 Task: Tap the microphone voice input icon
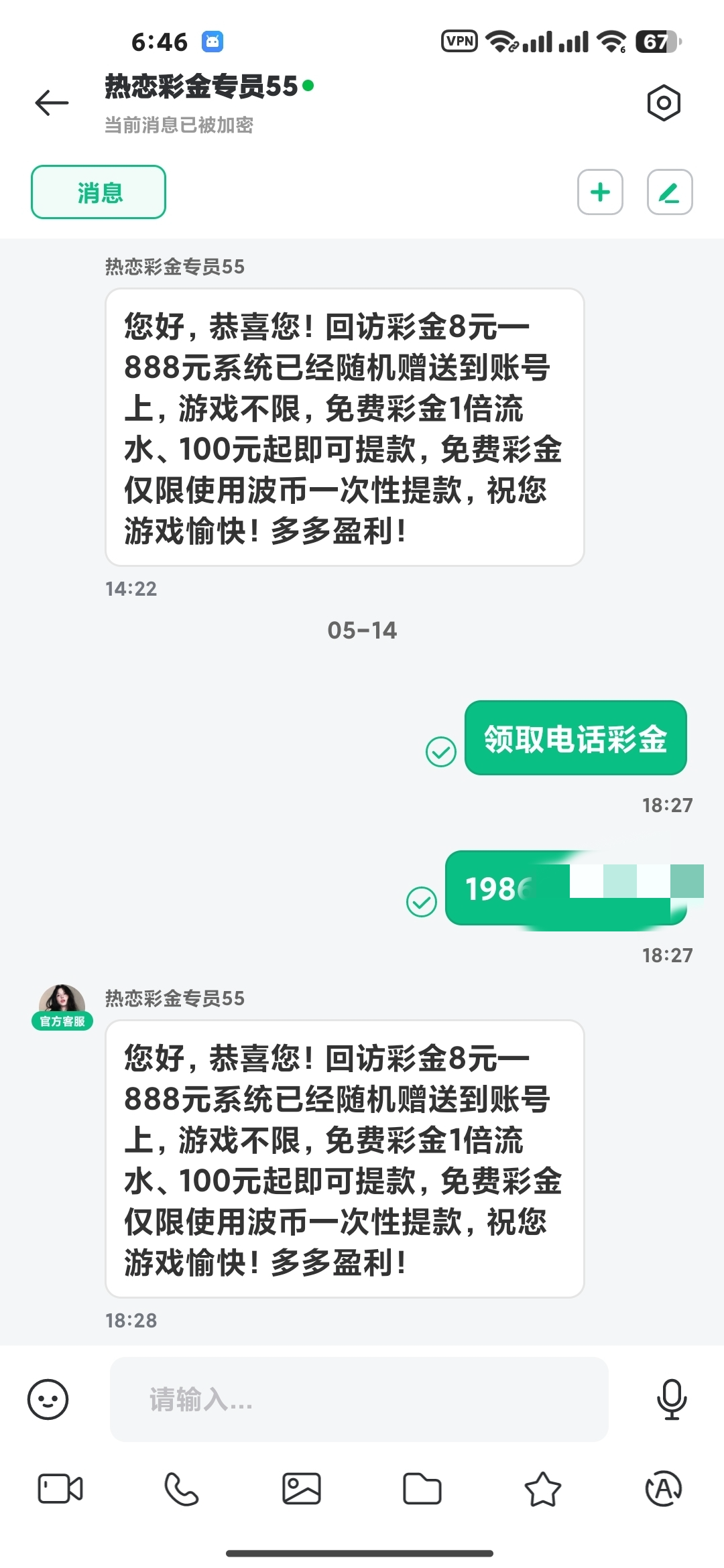(x=671, y=1399)
